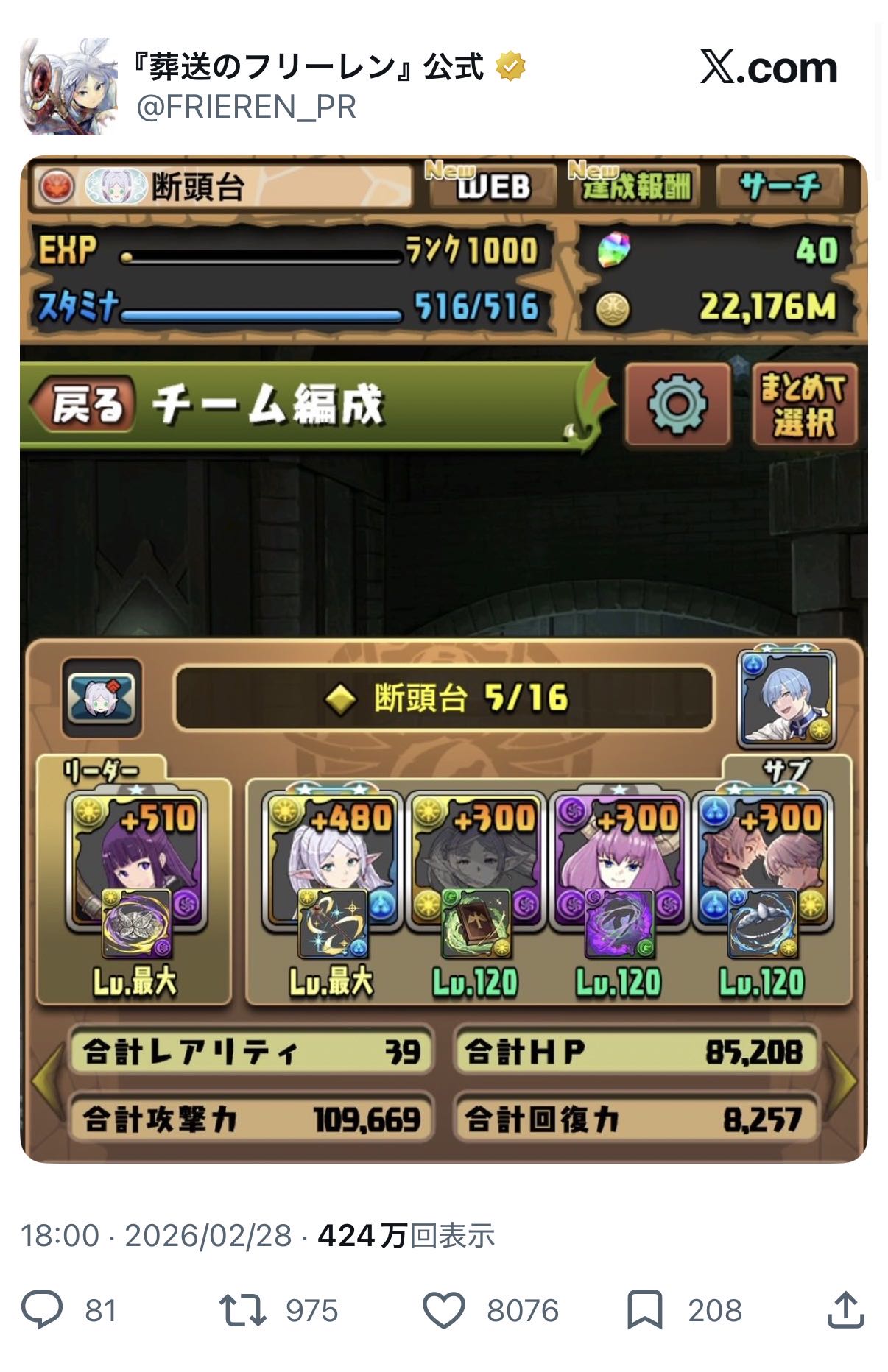The image size is (888, 1372).
Task: Open the FRIEREN_PR profile avatar
Action: tap(68, 87)
